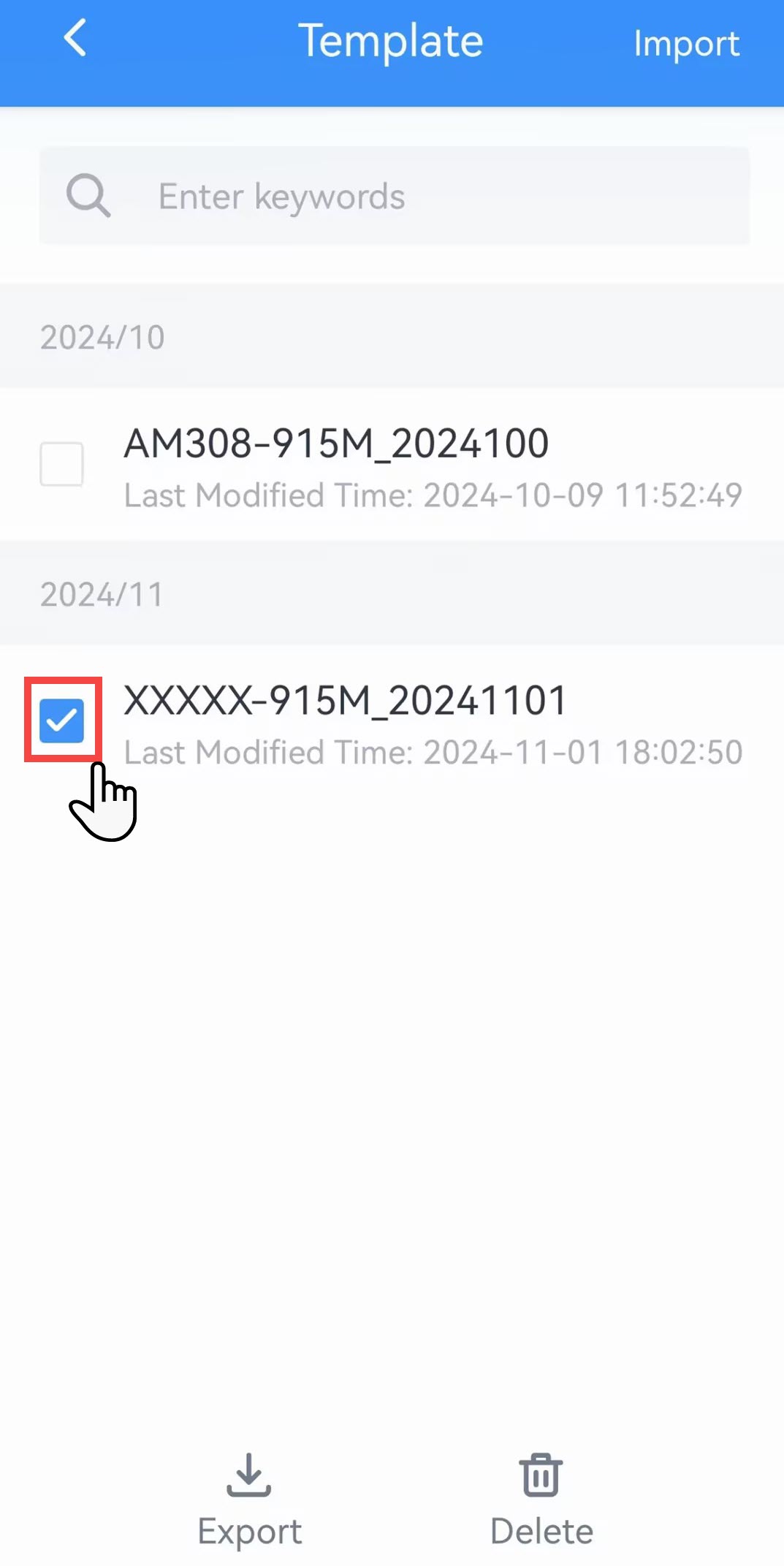This screenshot has width=784, height=1566.
Task: Uncheck the XXXXX-915M_20241101 checkbox
Action: [61, 721]
